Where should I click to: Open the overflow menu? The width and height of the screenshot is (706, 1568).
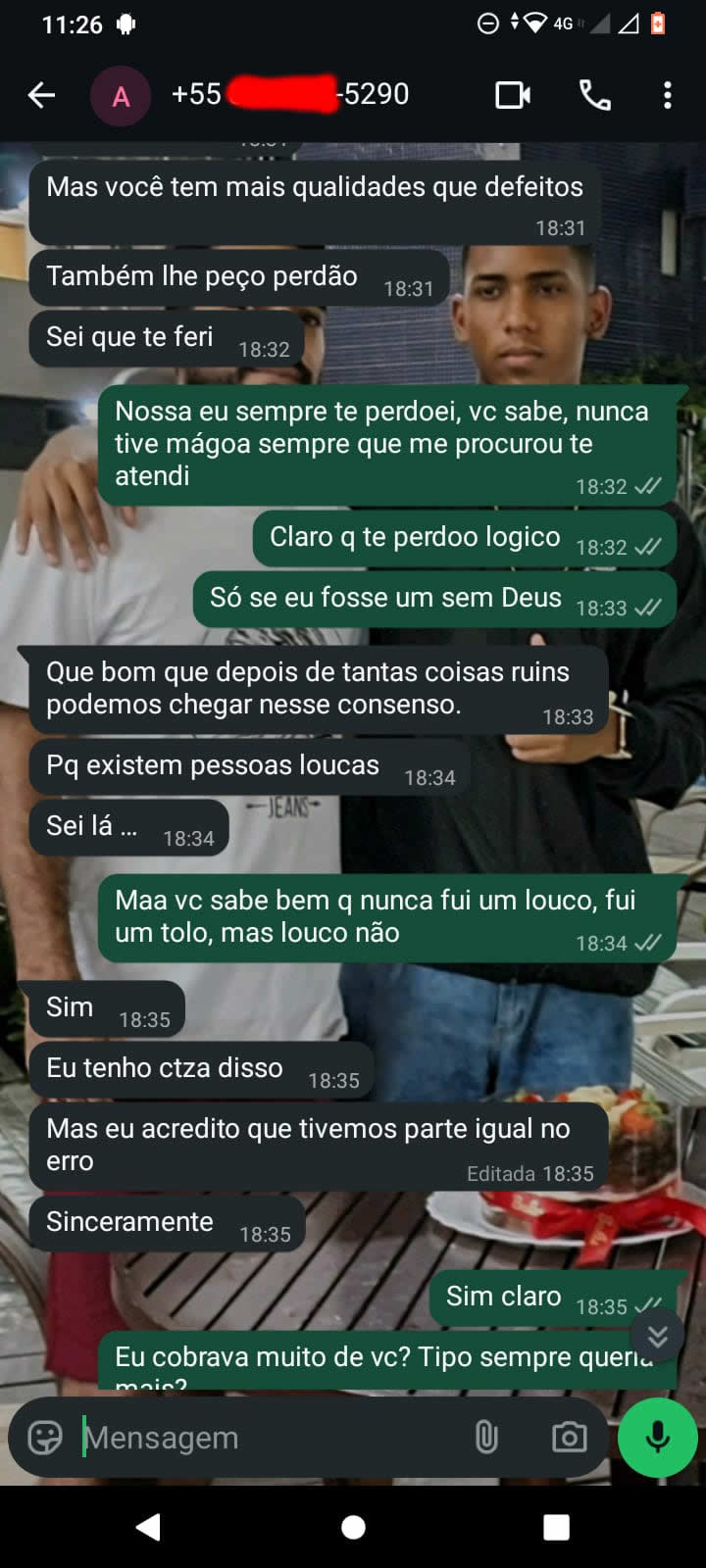[667, 95]
